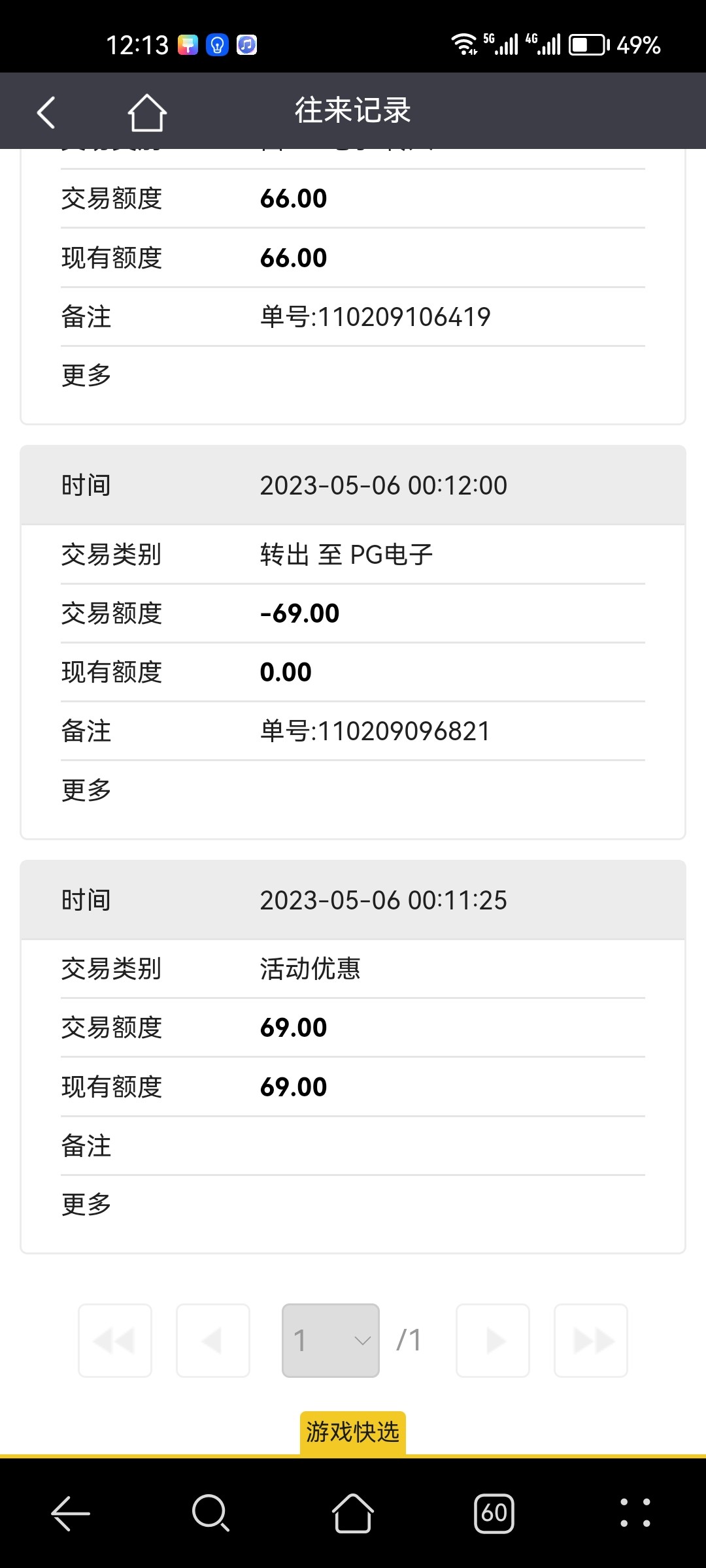This screenshot has height=1568, width=706.
Task: Open the page number dropdown
Action: pos(331,1341)
